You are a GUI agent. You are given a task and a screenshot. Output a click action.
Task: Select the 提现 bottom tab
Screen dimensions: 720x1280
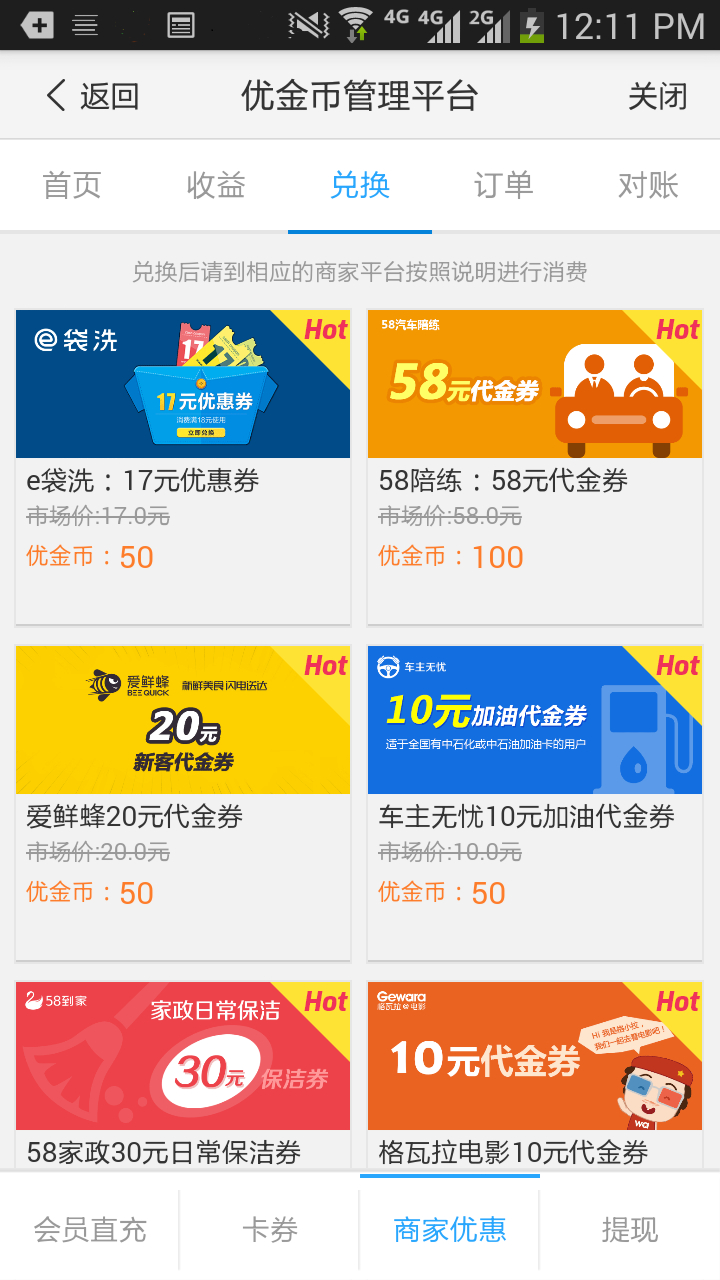click(x=630, y=1229)
